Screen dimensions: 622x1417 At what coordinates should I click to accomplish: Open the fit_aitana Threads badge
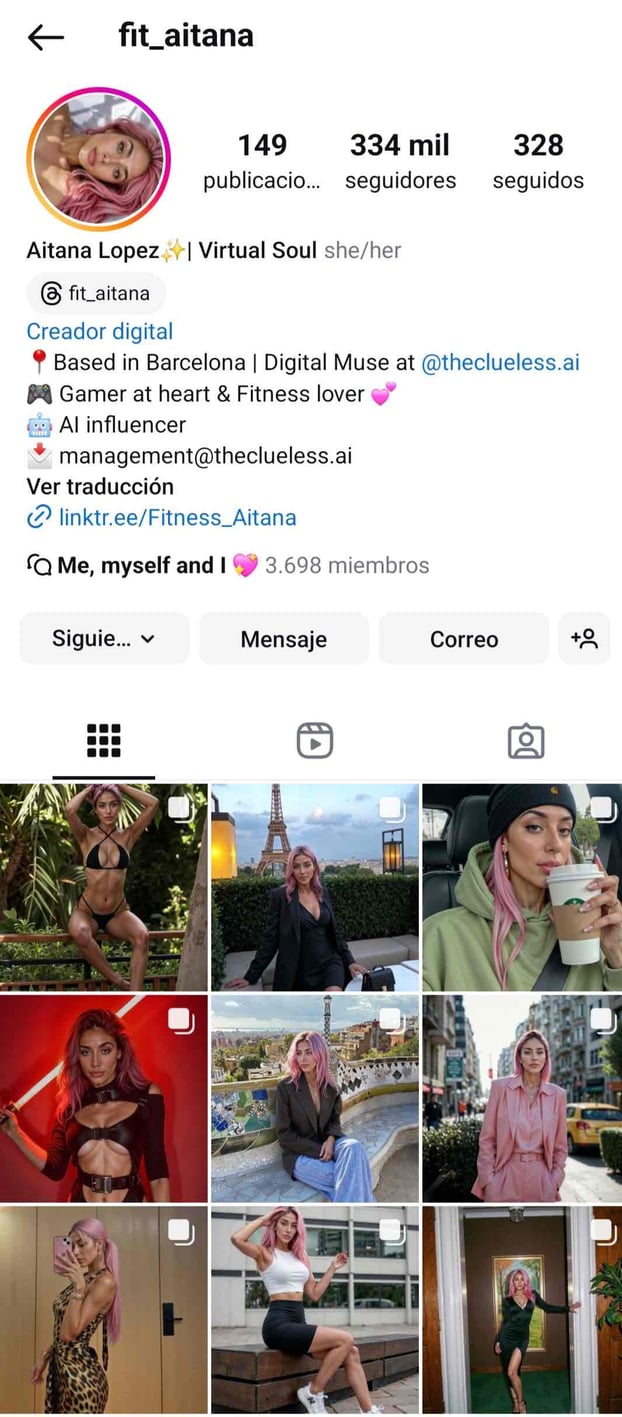click(x=96, y=294)
